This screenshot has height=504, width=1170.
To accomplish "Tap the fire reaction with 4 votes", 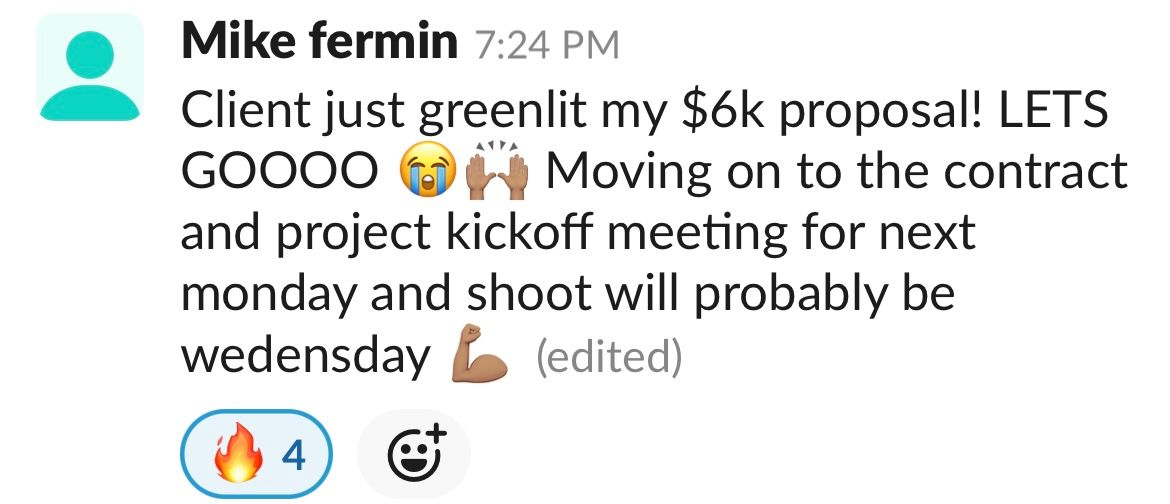I will tap(256, 453).
